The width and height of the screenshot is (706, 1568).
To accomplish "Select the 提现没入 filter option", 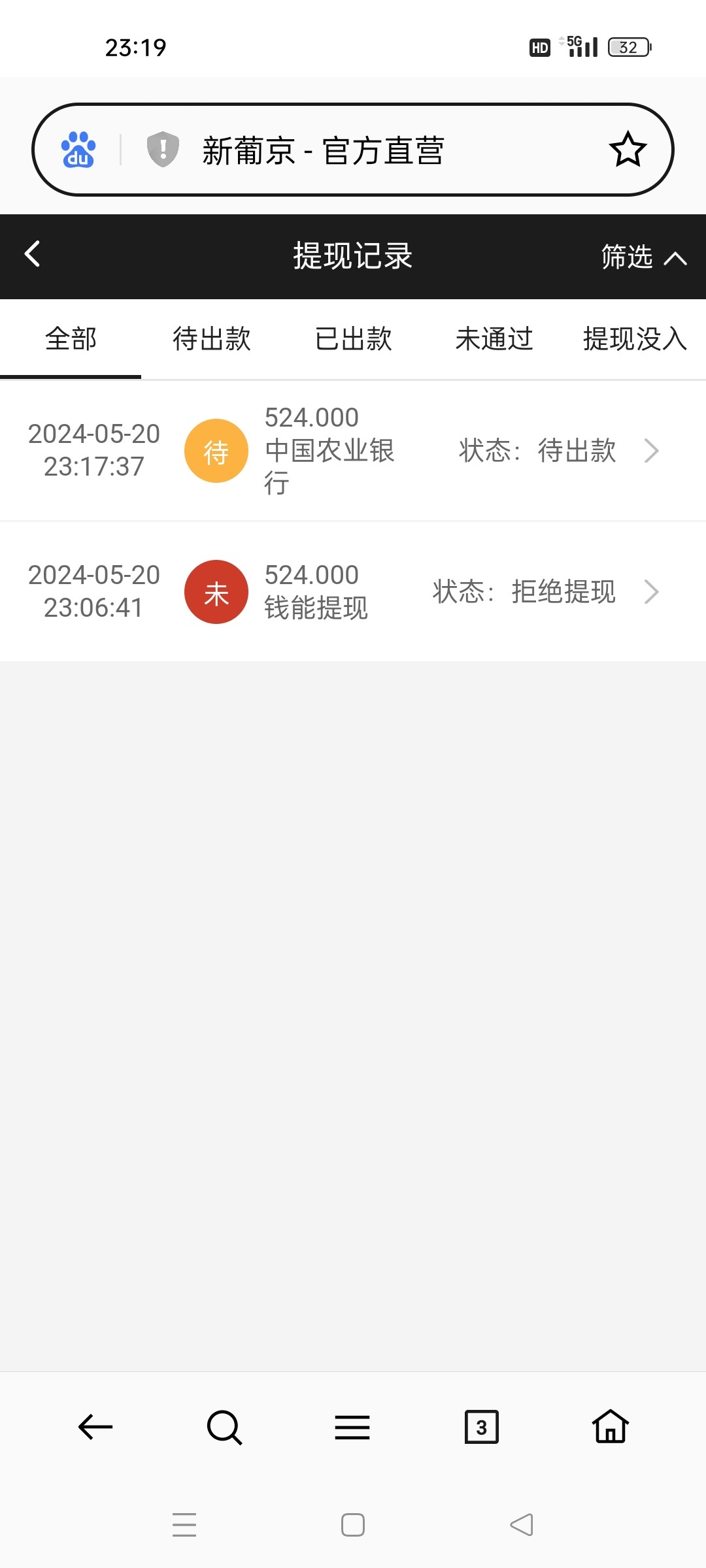I will tap(632, 339).
